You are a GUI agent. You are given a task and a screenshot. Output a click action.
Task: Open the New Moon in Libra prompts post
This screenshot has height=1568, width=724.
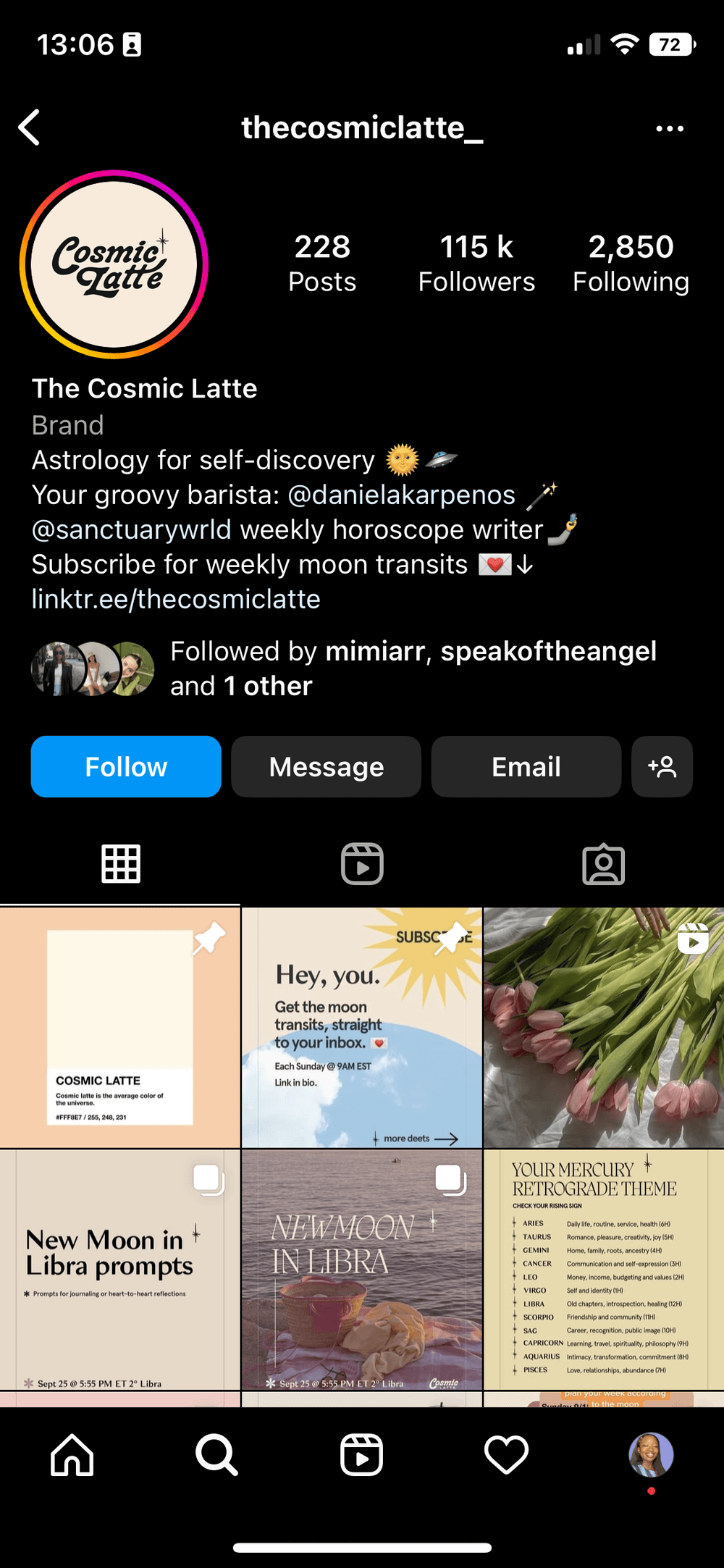tap(120, 1269)
